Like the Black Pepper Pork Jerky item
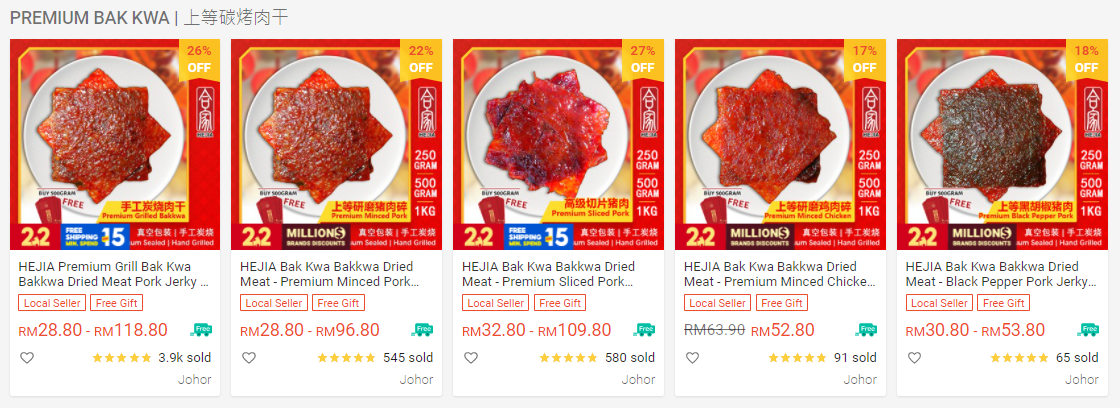This screenshot has height=408, width=1120. point(915,358)
